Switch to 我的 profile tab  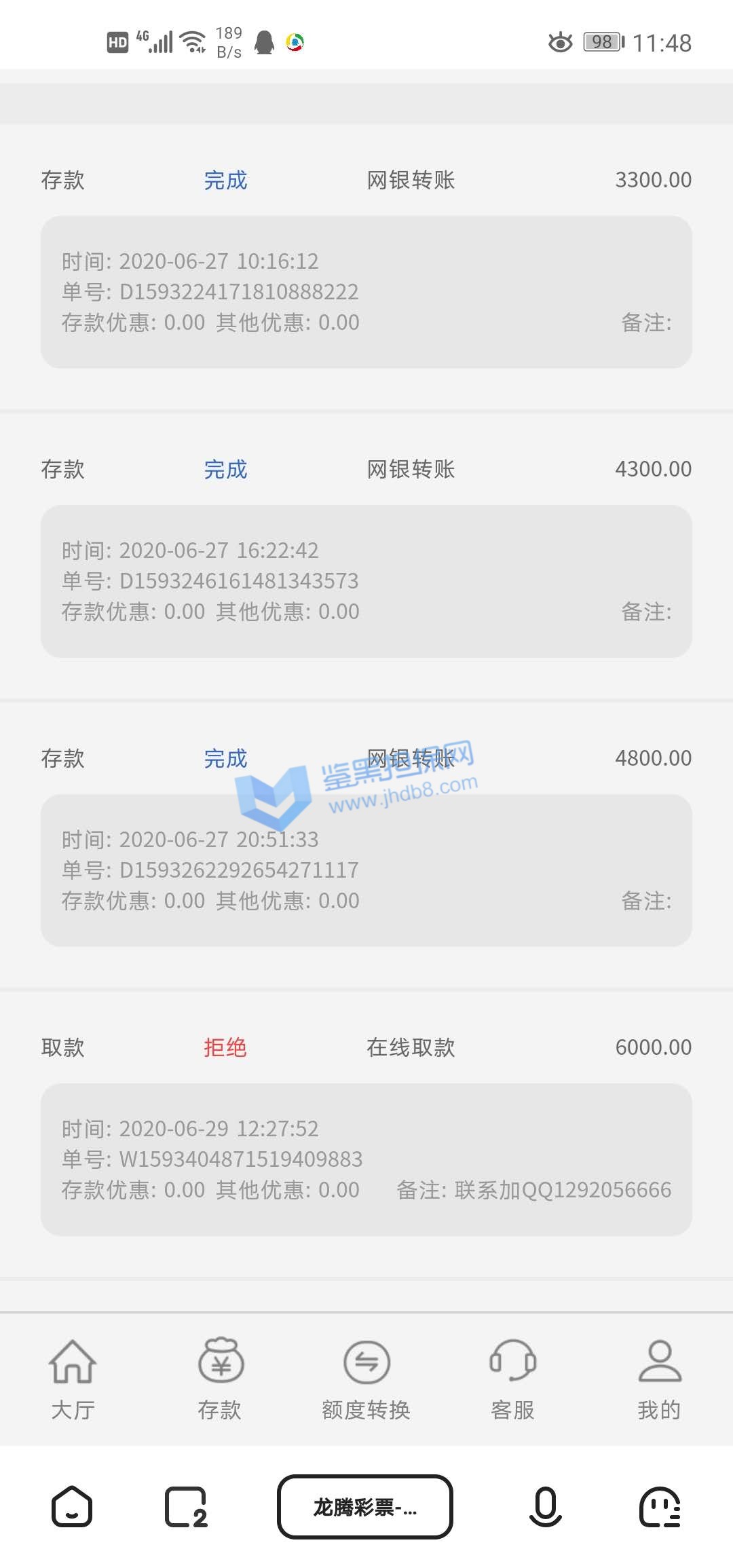[659, 1379]
